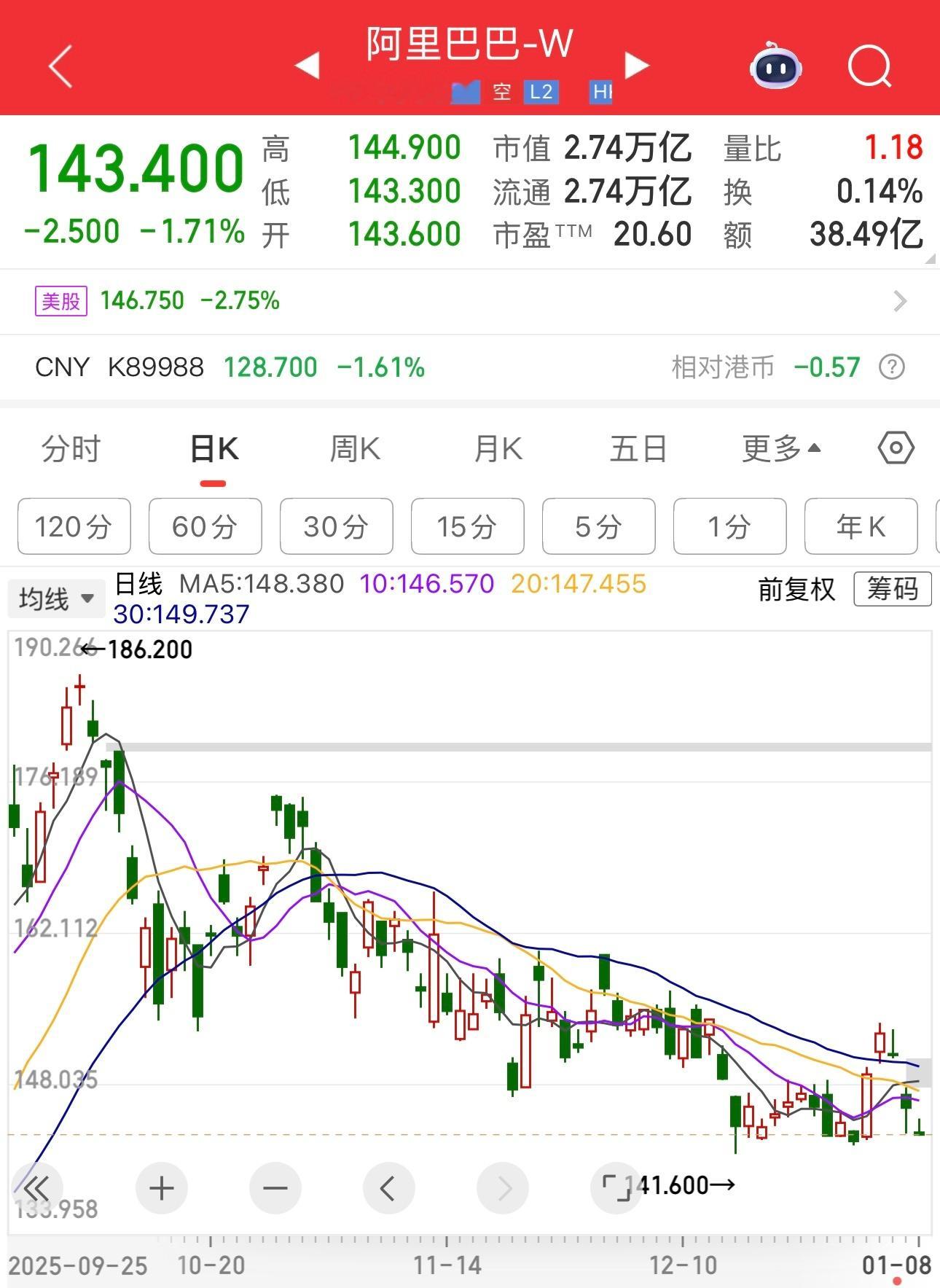
Task: Toggle the 筹码 chip distribution display
Action: (x=892, y=590)
